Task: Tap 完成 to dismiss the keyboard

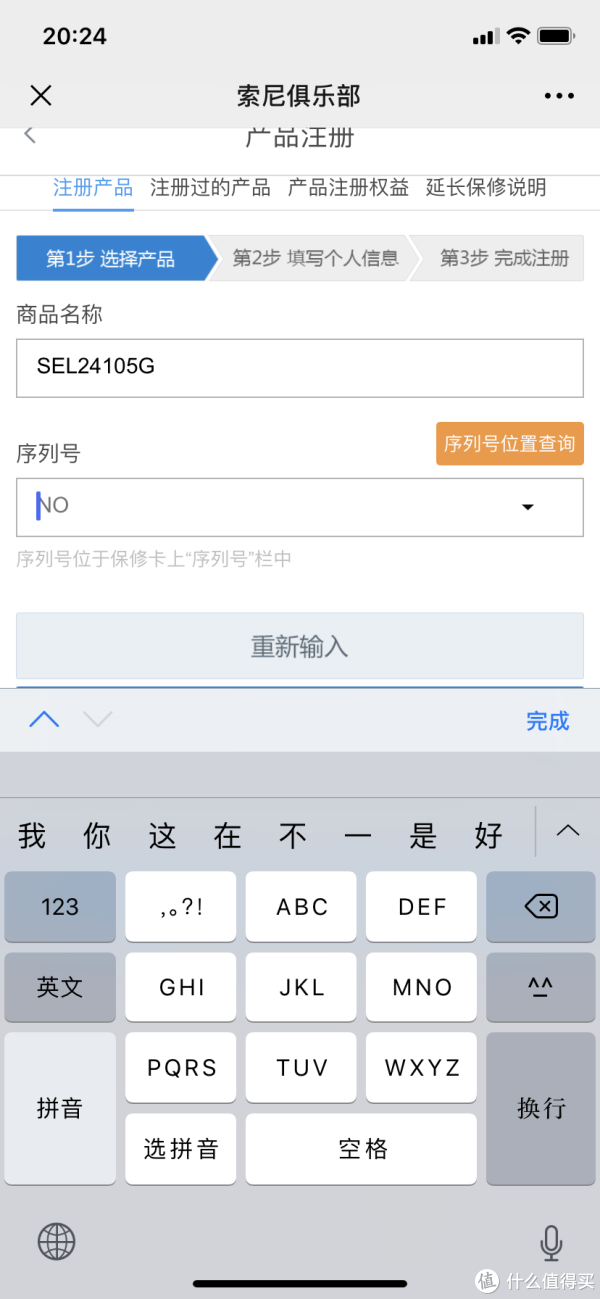Action: pos(547,721)
